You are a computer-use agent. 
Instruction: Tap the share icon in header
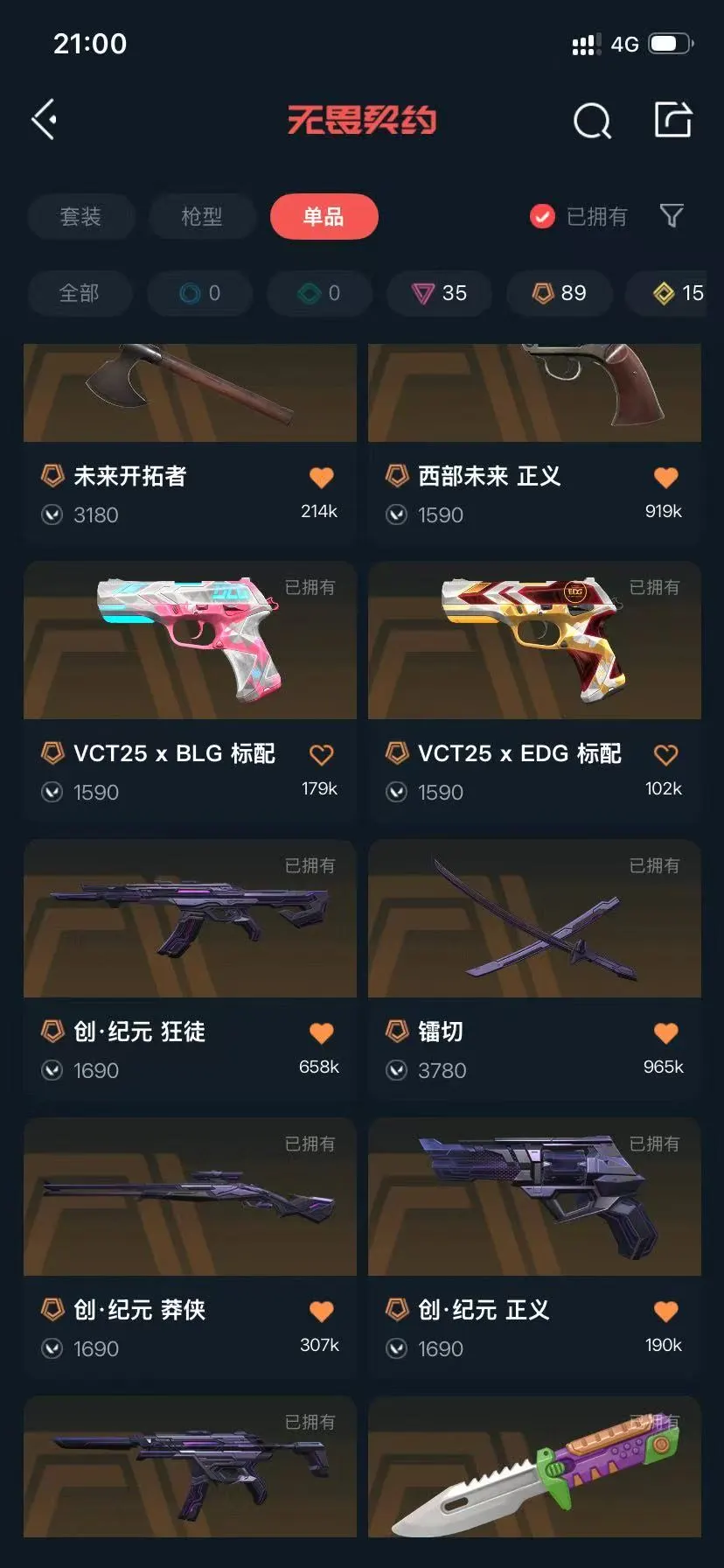click(673, 120)
